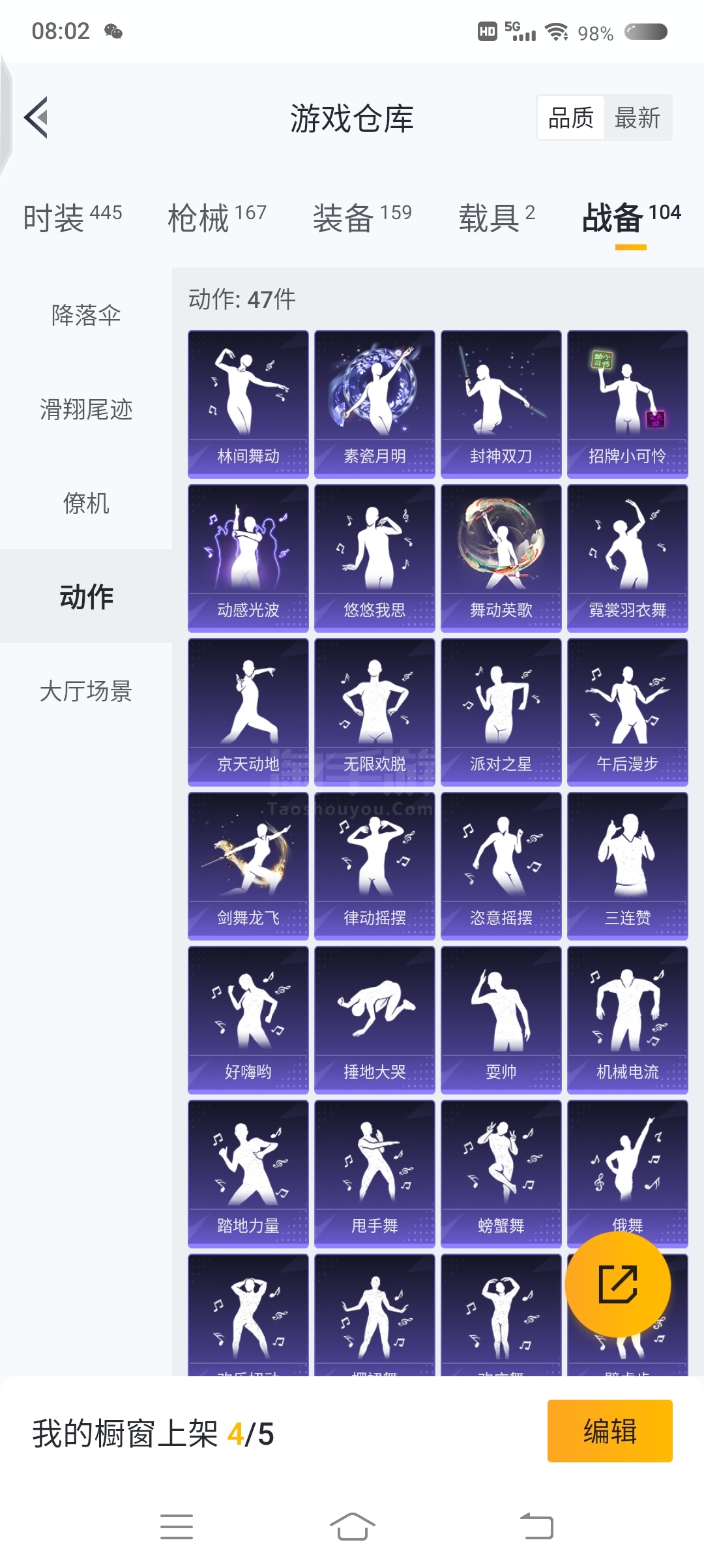Screen dimensions: 704x1568
Task: Select the 舞动英歌 emote
Action: click(501, 558)
